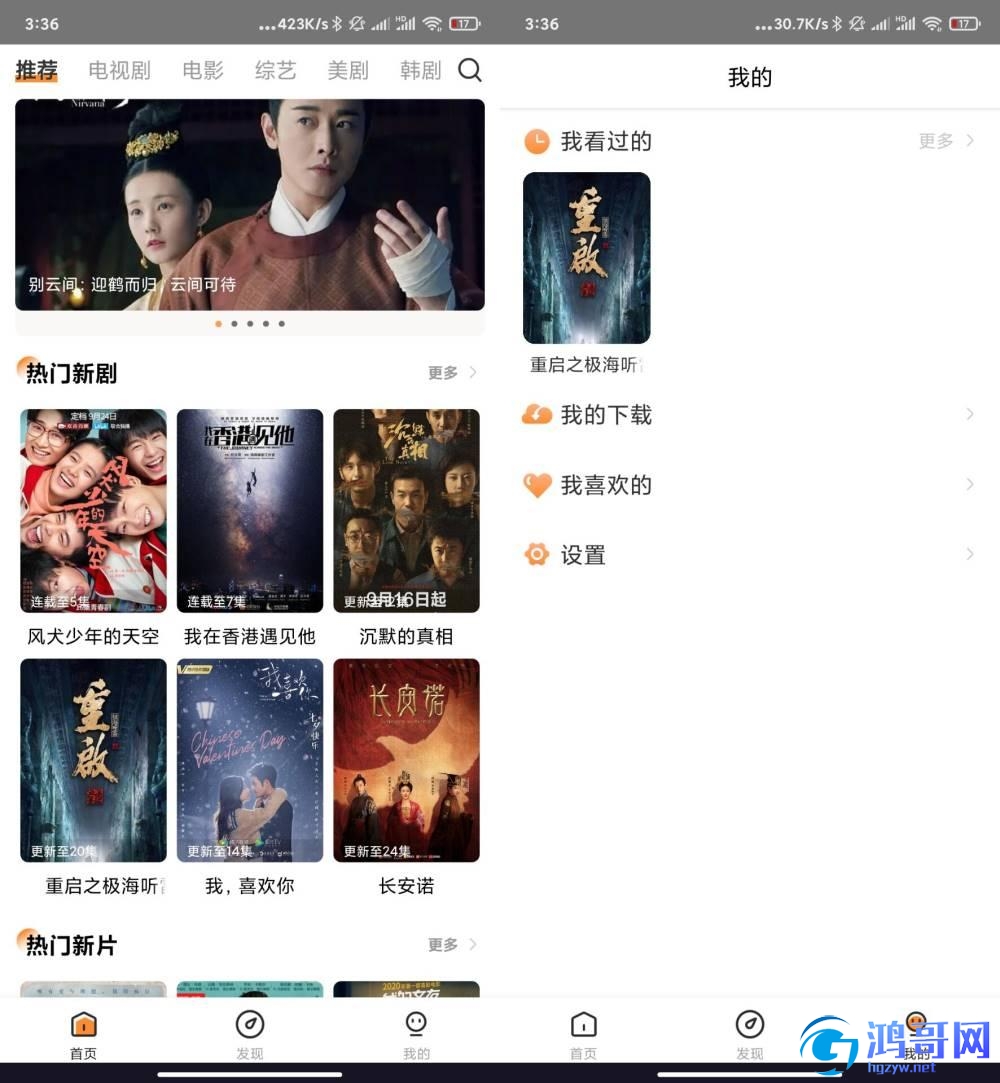Open 我在香港遇见他 poster
The width and height of the screenshot is (1000, 1083).
(250, 510)
